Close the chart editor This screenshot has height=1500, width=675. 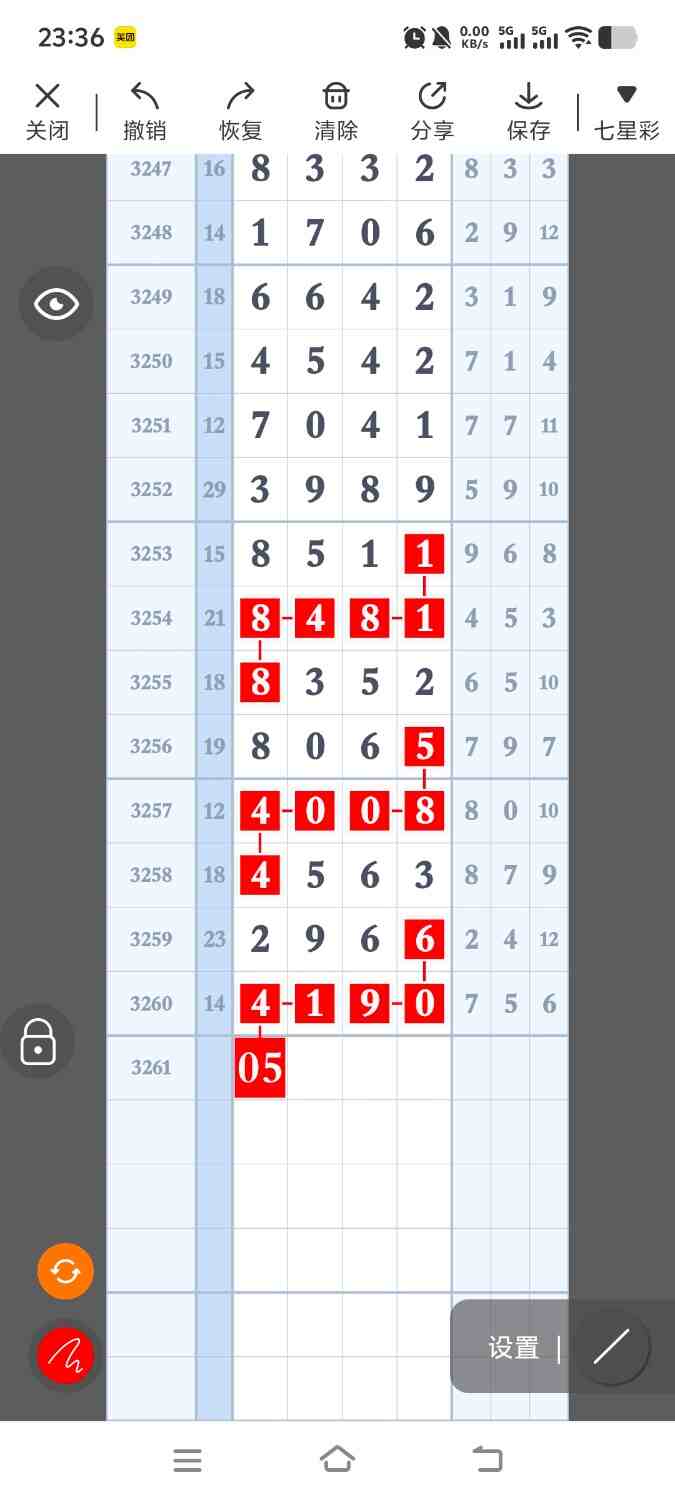[47, 111]
